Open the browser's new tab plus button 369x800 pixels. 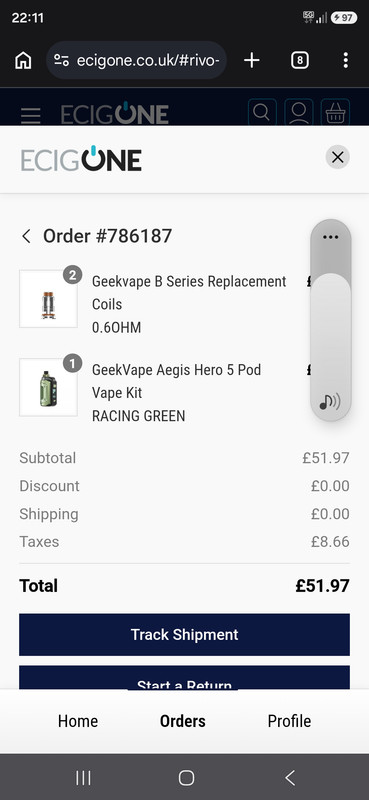(x=252, y=61)
